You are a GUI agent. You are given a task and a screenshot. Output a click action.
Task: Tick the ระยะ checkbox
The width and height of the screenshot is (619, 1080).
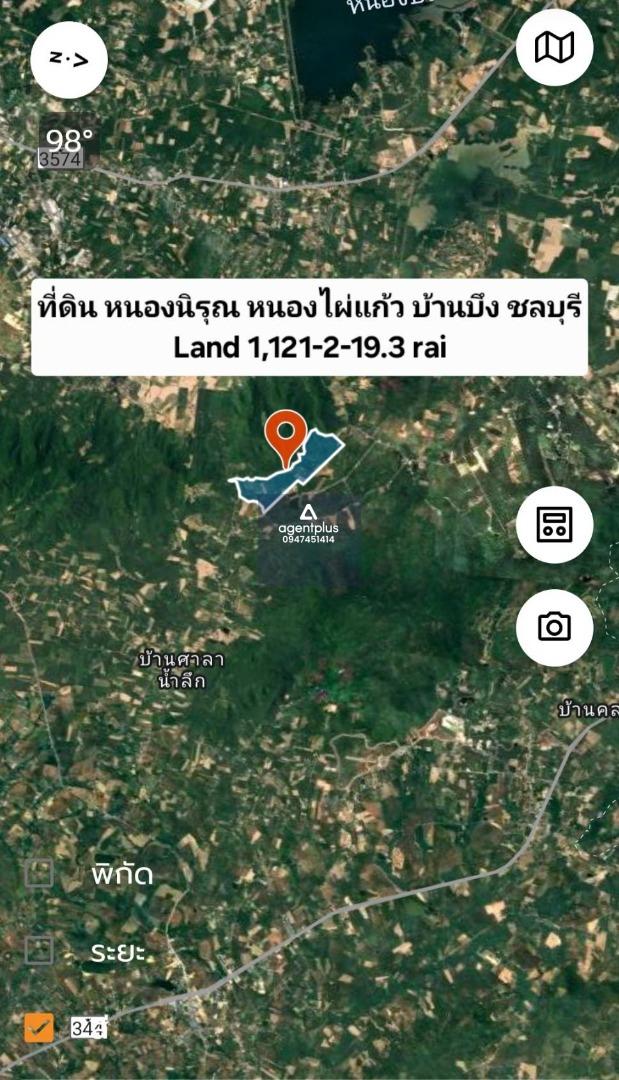[x=39, y=949]
